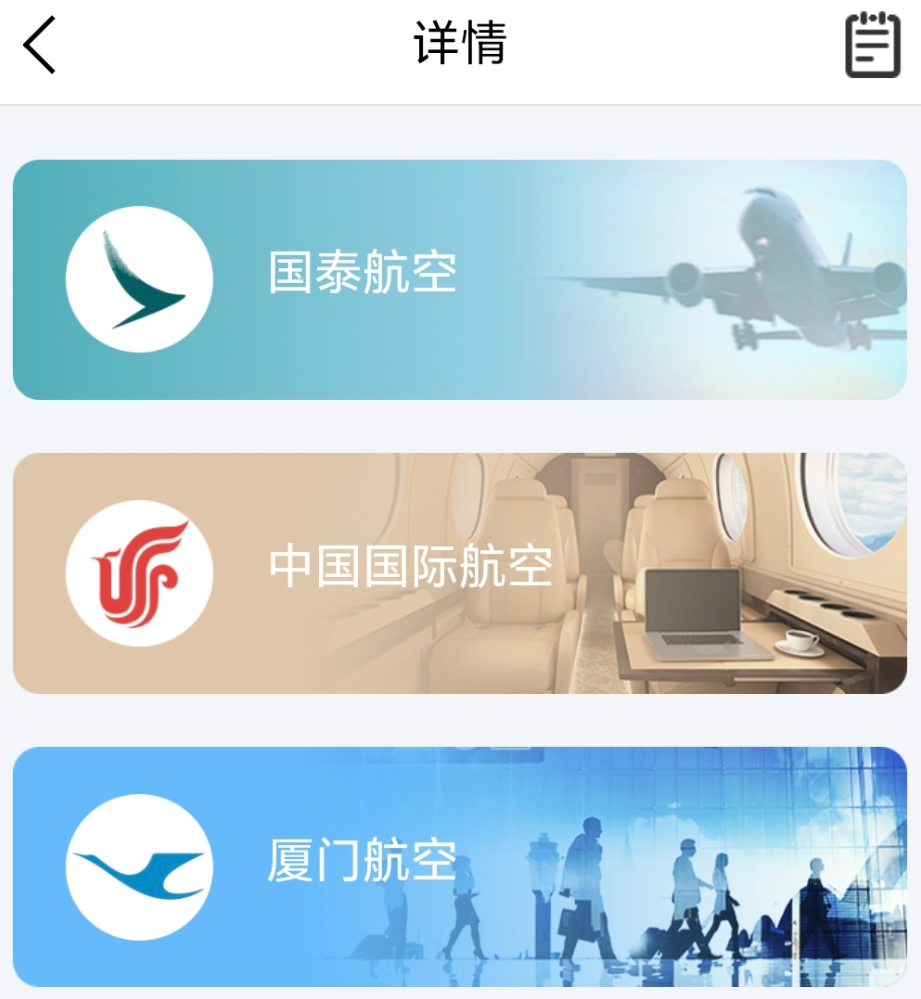
Task: Select the 中国国际航空 card
Action: click(459, 573)
